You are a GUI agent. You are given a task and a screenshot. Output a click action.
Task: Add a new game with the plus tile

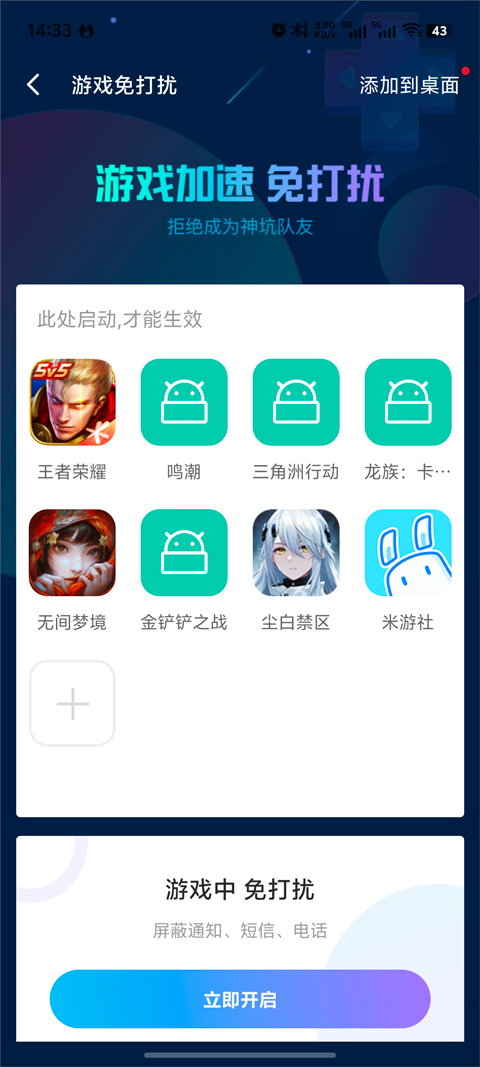pos(72,703)
